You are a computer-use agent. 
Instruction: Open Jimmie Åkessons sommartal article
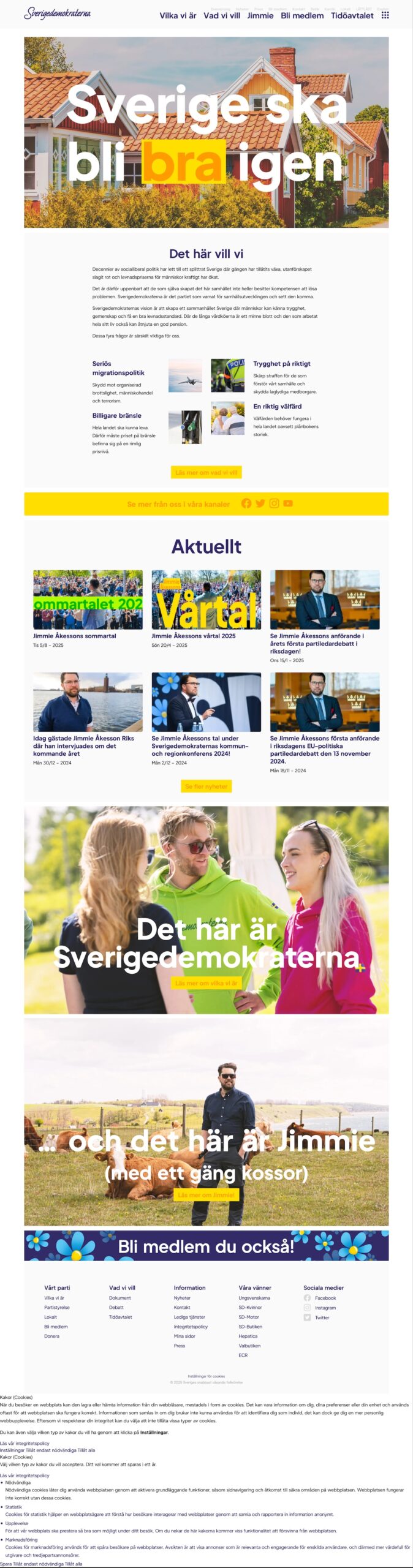pyautogui.click(x=74, y=636)
